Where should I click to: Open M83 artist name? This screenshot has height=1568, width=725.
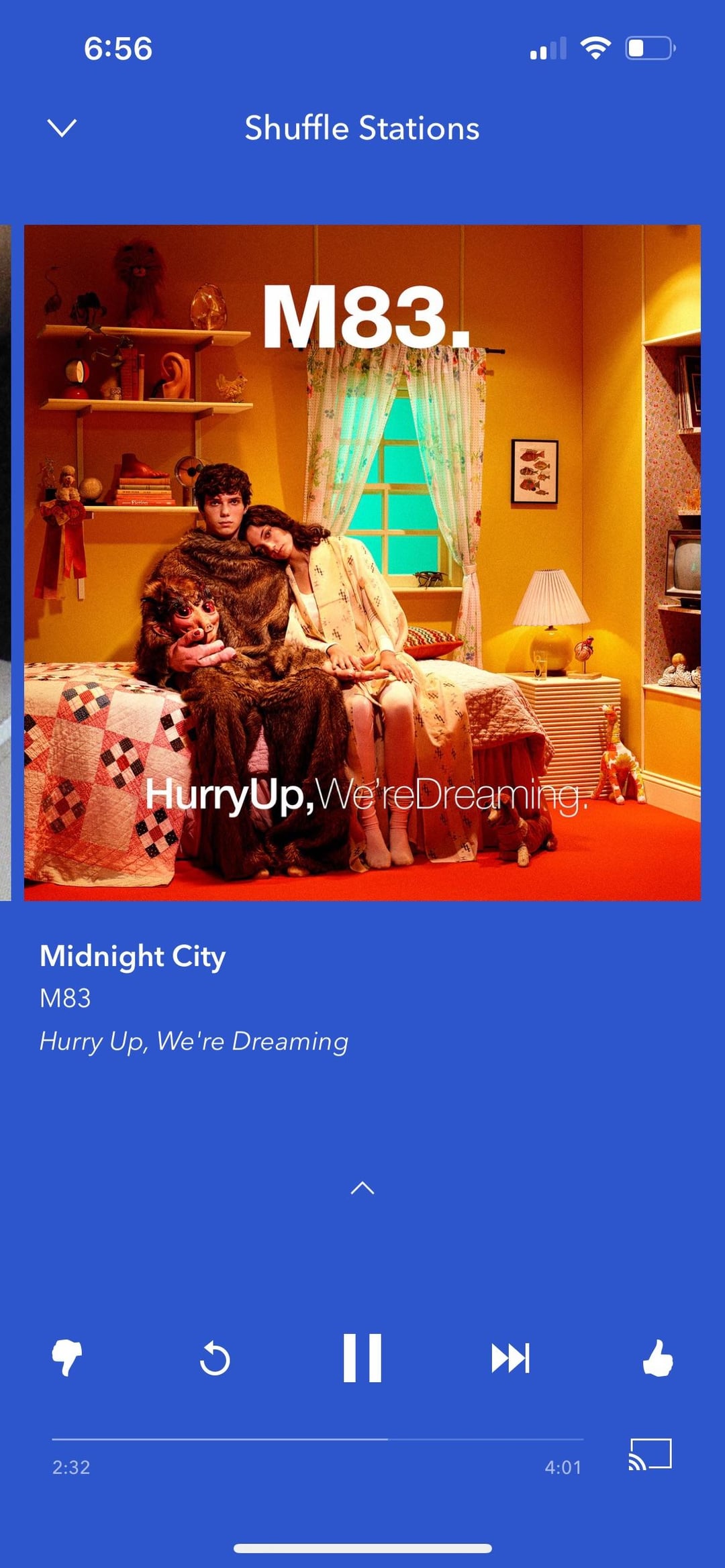click(x=65, y=998)
